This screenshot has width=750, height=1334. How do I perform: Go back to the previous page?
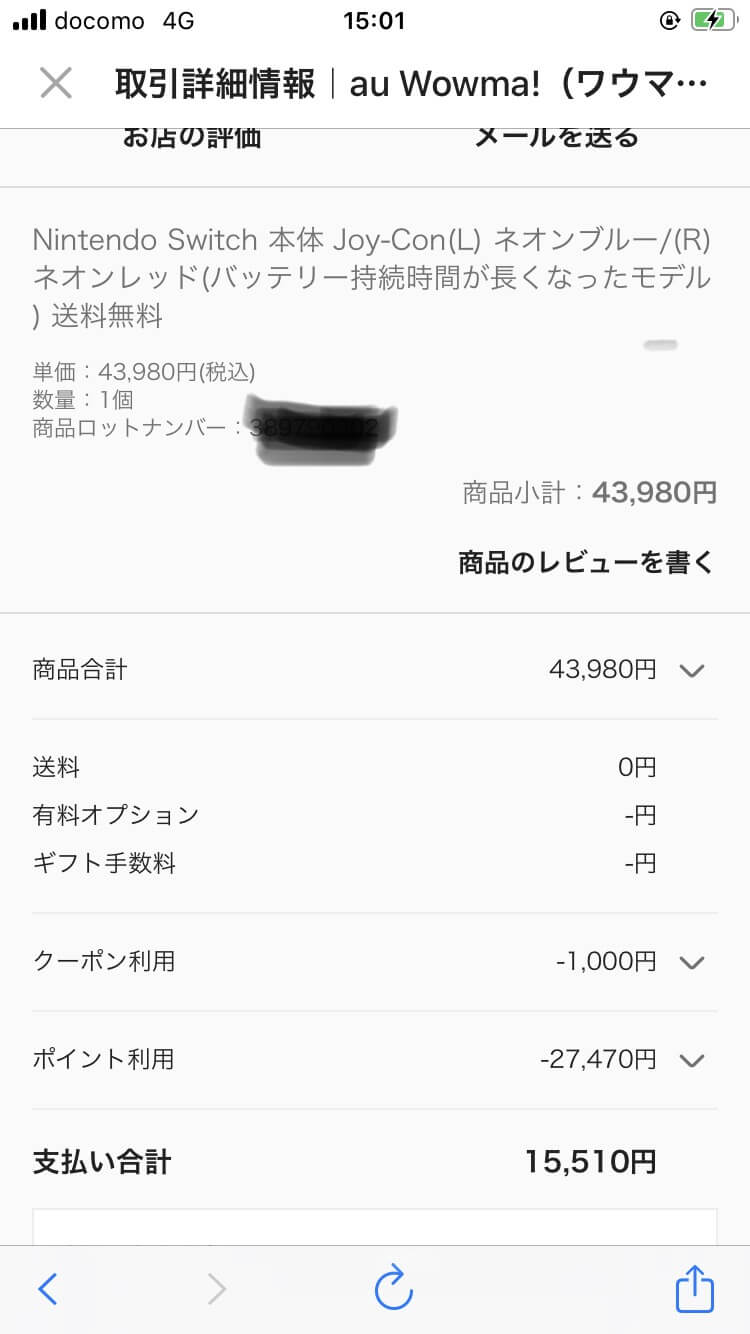pos(48,1289)
